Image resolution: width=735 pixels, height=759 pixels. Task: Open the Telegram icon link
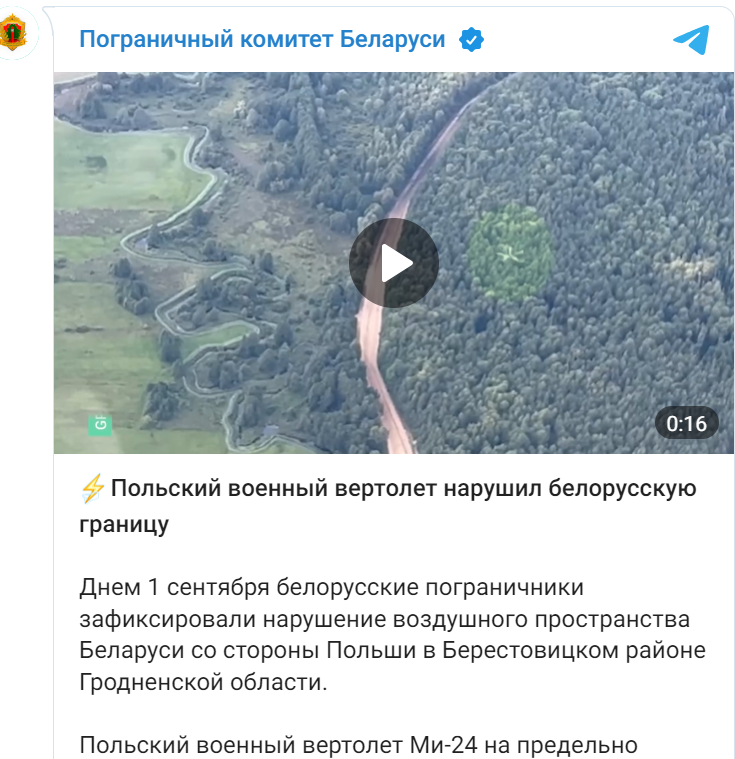coord(690,40)
